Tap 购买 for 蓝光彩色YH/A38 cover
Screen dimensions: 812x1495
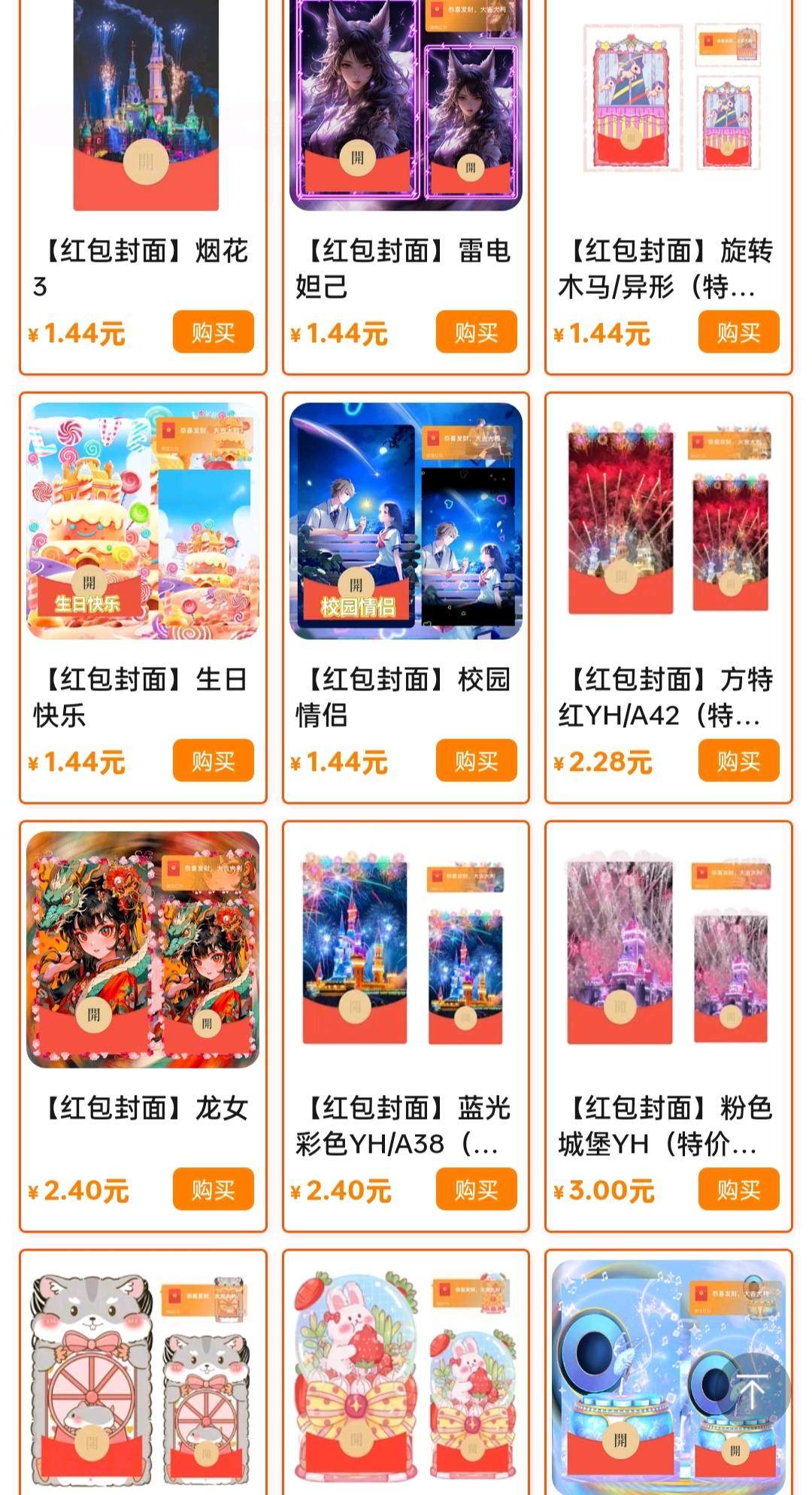[x=476, y=1189]
